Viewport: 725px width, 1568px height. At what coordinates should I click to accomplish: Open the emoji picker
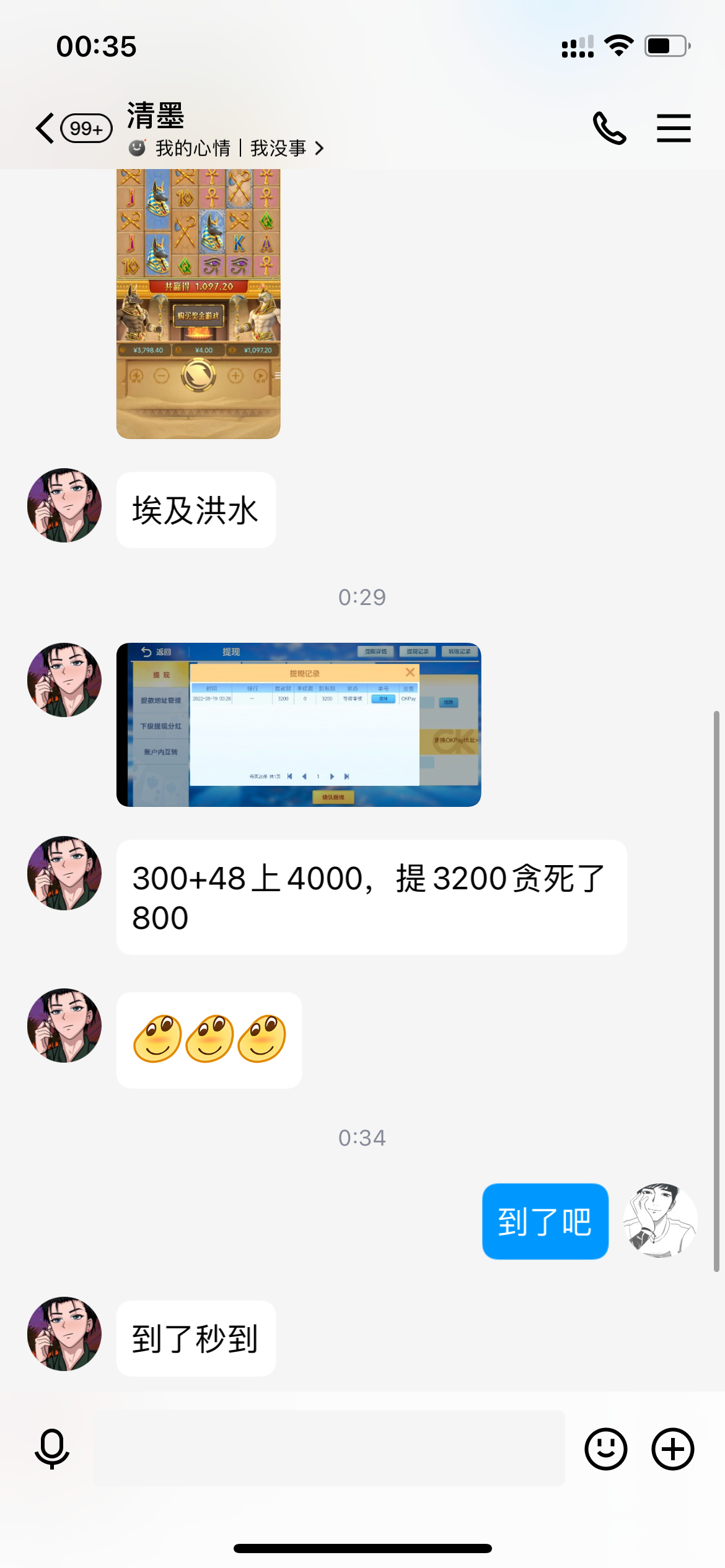(x=605, y=1448)
